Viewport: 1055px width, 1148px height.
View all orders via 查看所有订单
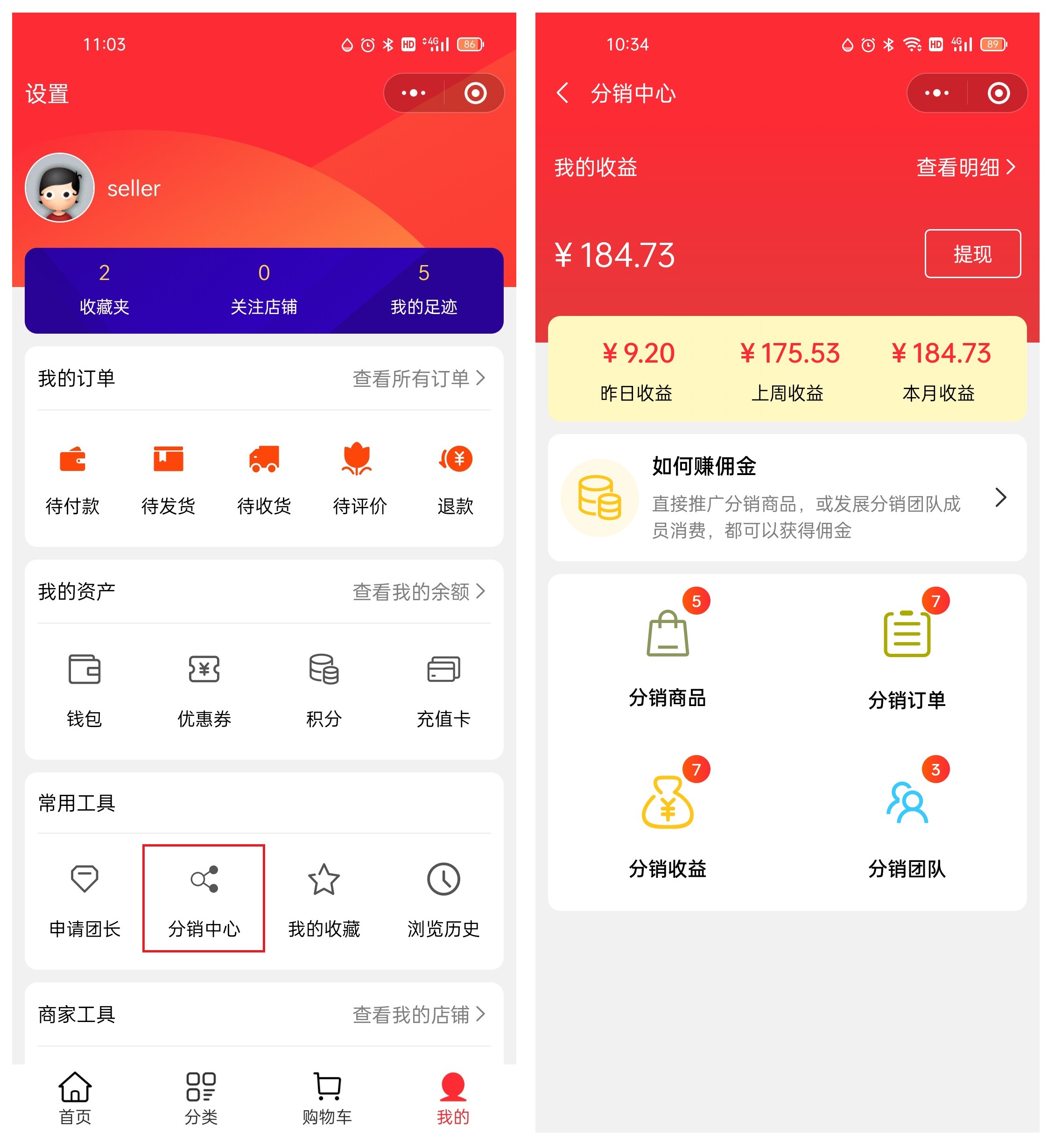[x=418, y=378]
